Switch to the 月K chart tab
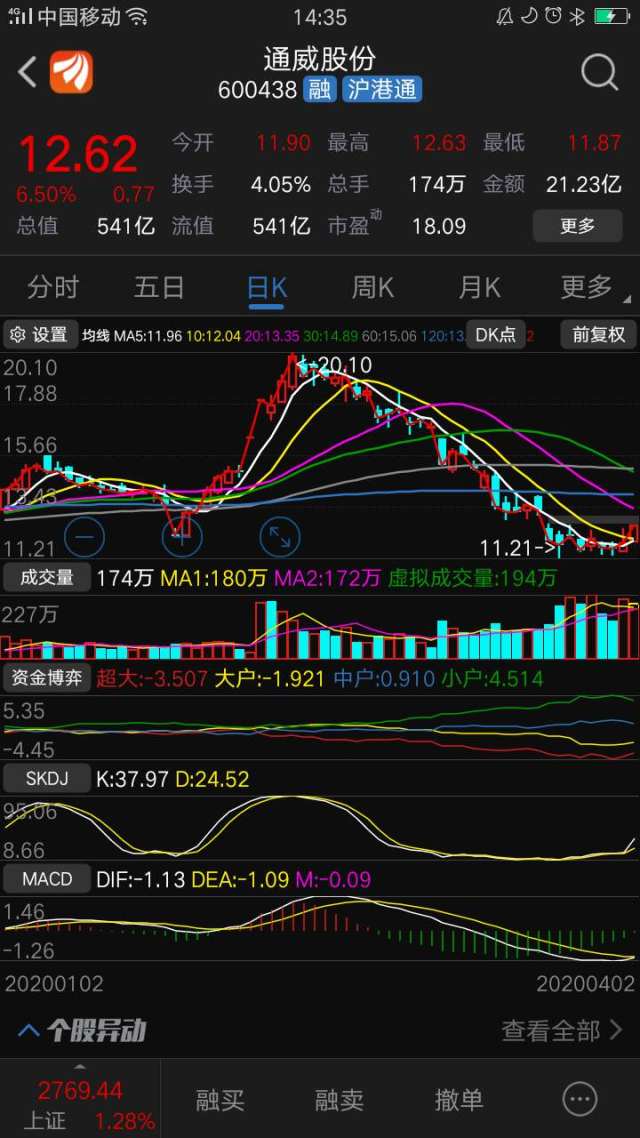This screenshot has width=640, height=1138. coord(479,288)
